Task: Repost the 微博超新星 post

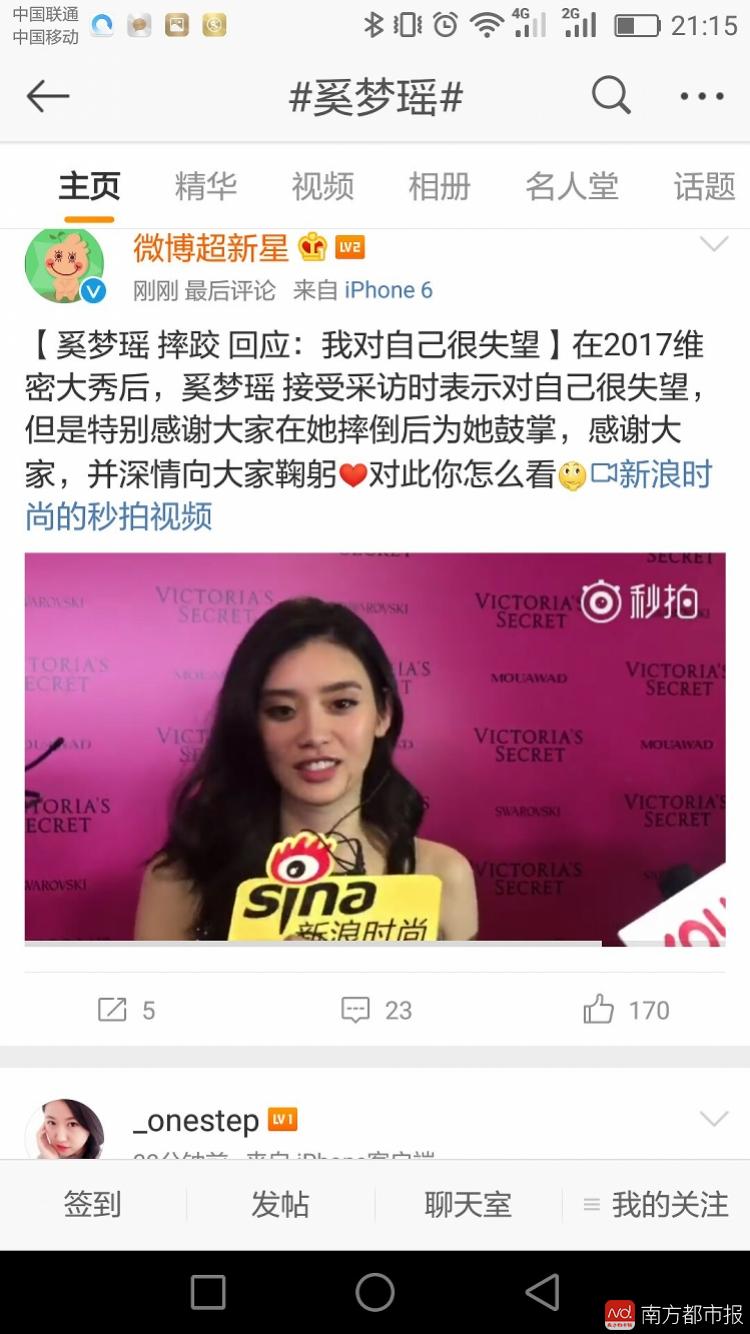Action: point(126,1010)
